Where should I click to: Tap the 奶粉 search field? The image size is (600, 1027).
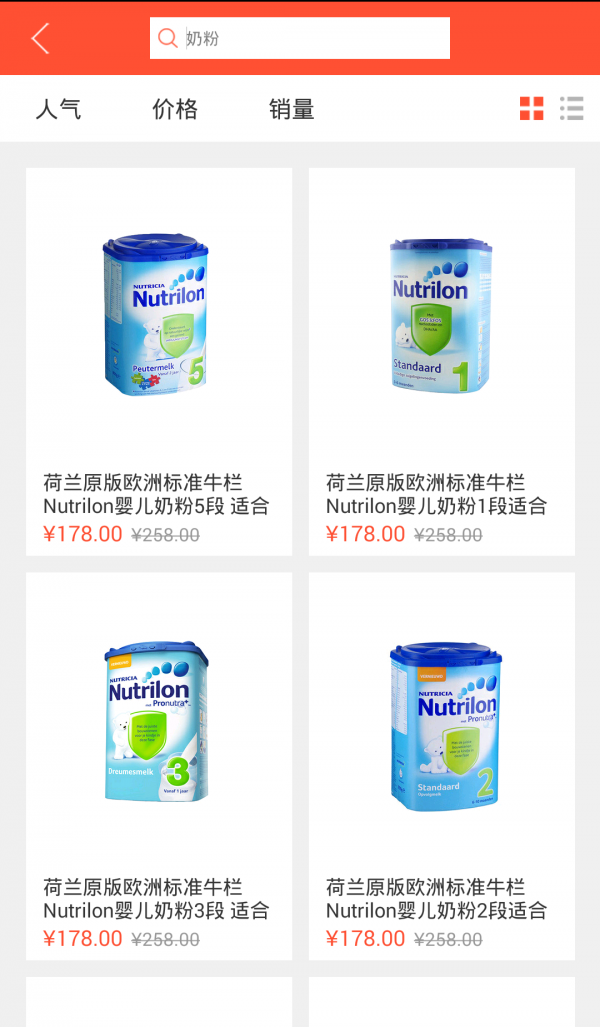click(x=300, y=38)
